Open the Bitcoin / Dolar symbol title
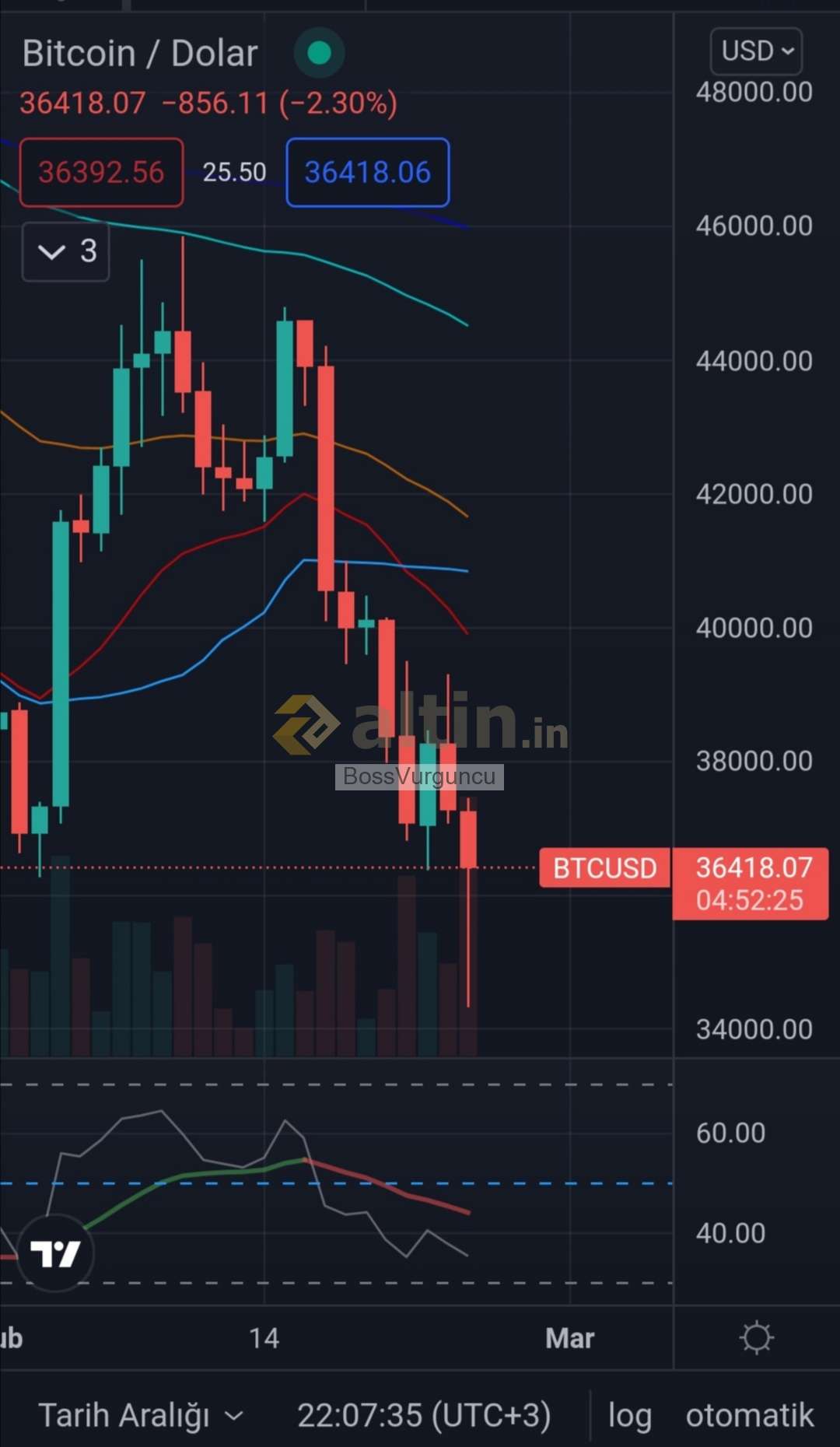 pos(140,54)
